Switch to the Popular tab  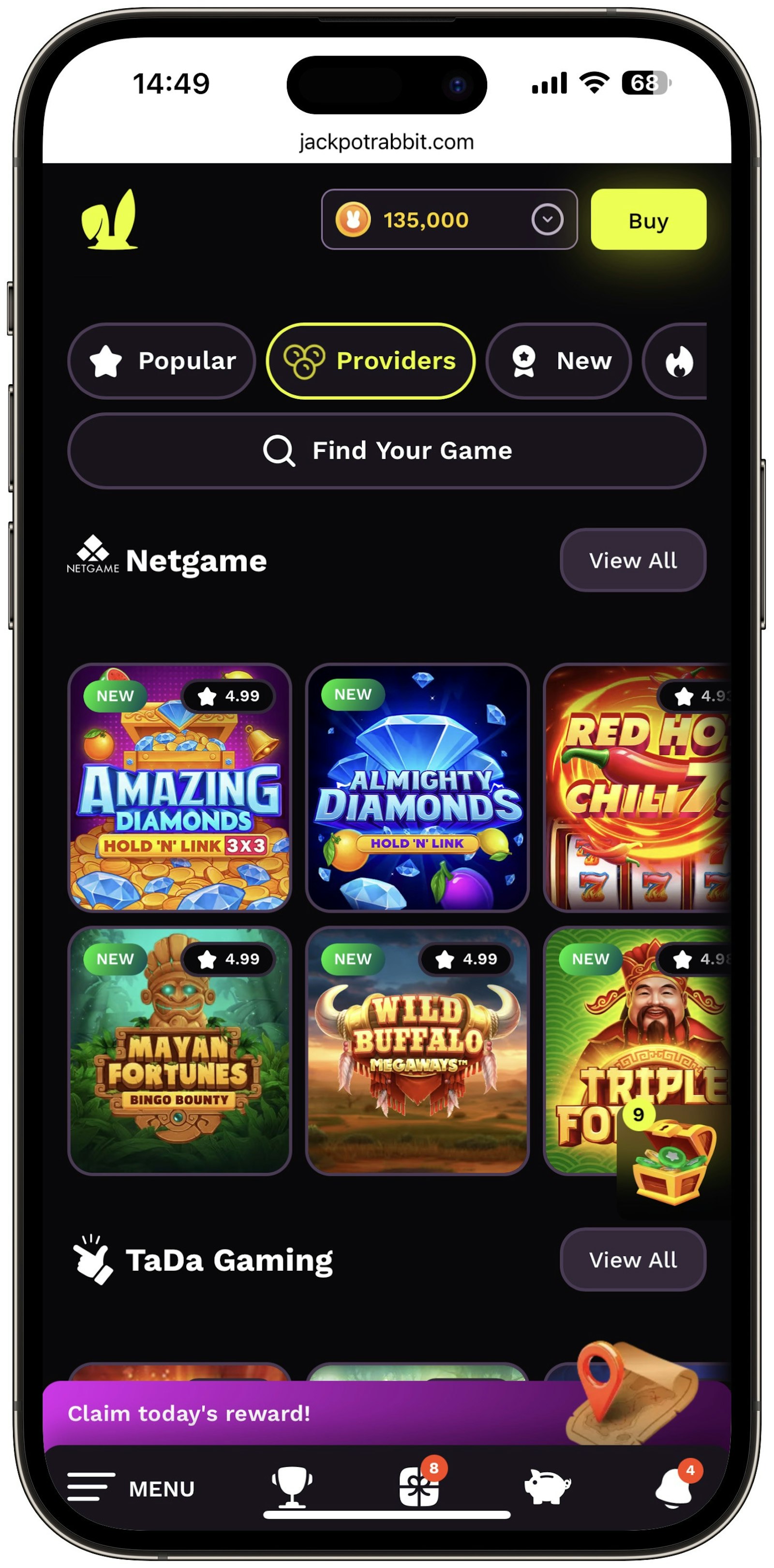click(x=162, y=361)
